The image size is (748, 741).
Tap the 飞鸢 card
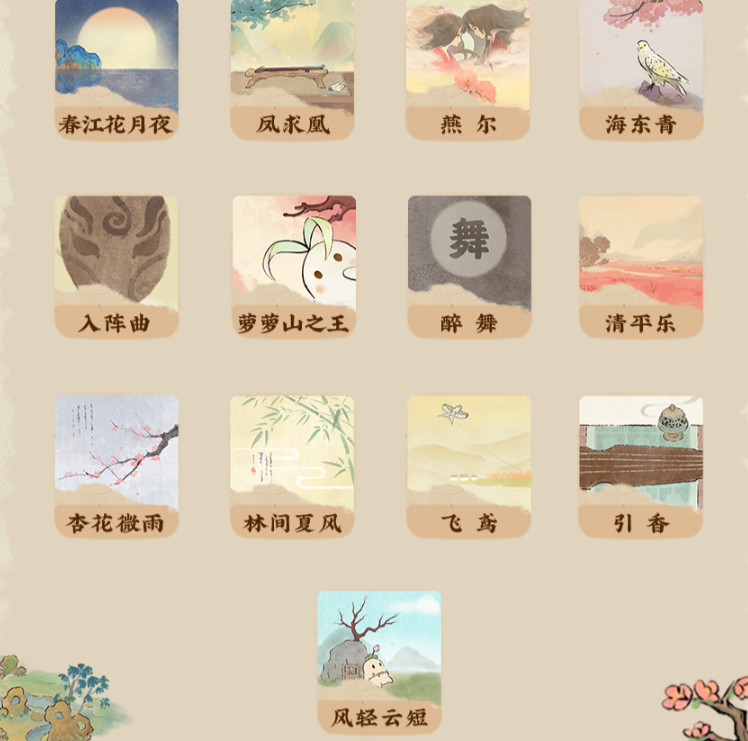pos(469,465)
